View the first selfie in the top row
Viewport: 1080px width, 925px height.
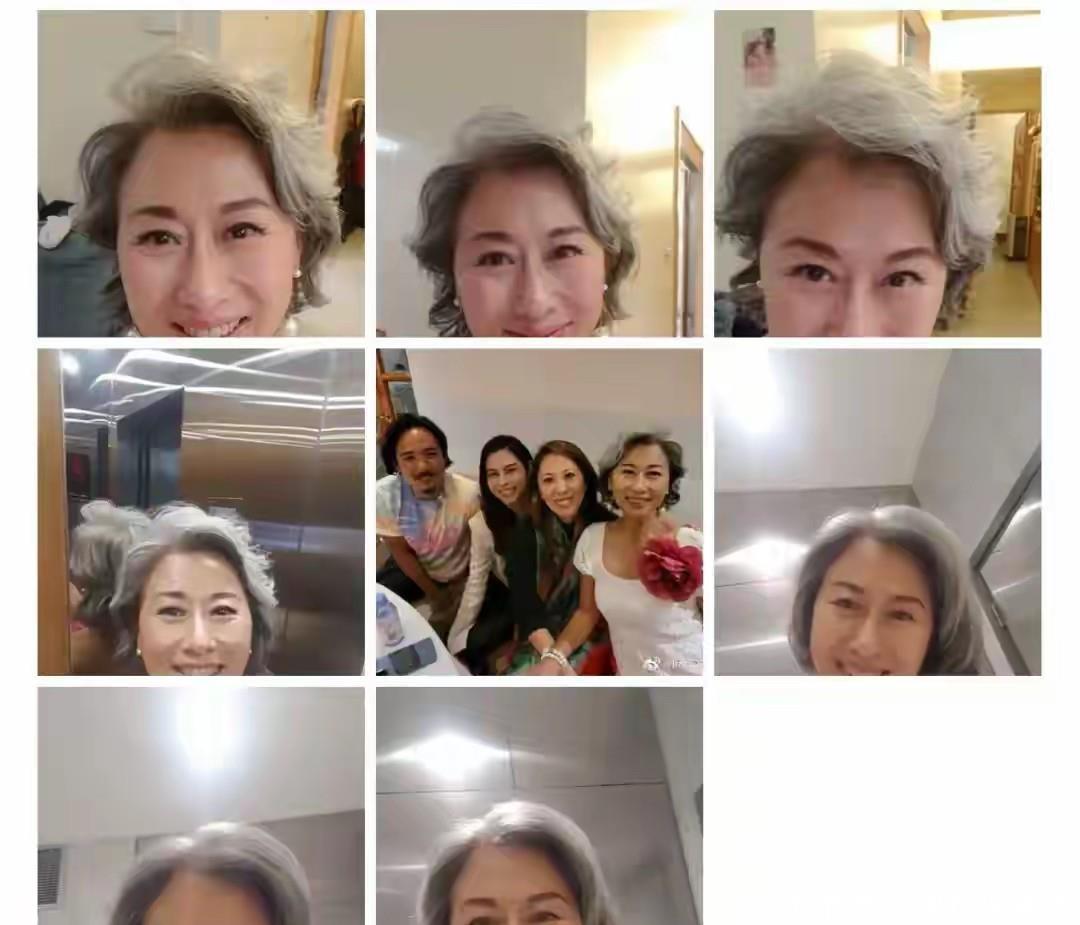pyautogui.click(x=201, y=173)
